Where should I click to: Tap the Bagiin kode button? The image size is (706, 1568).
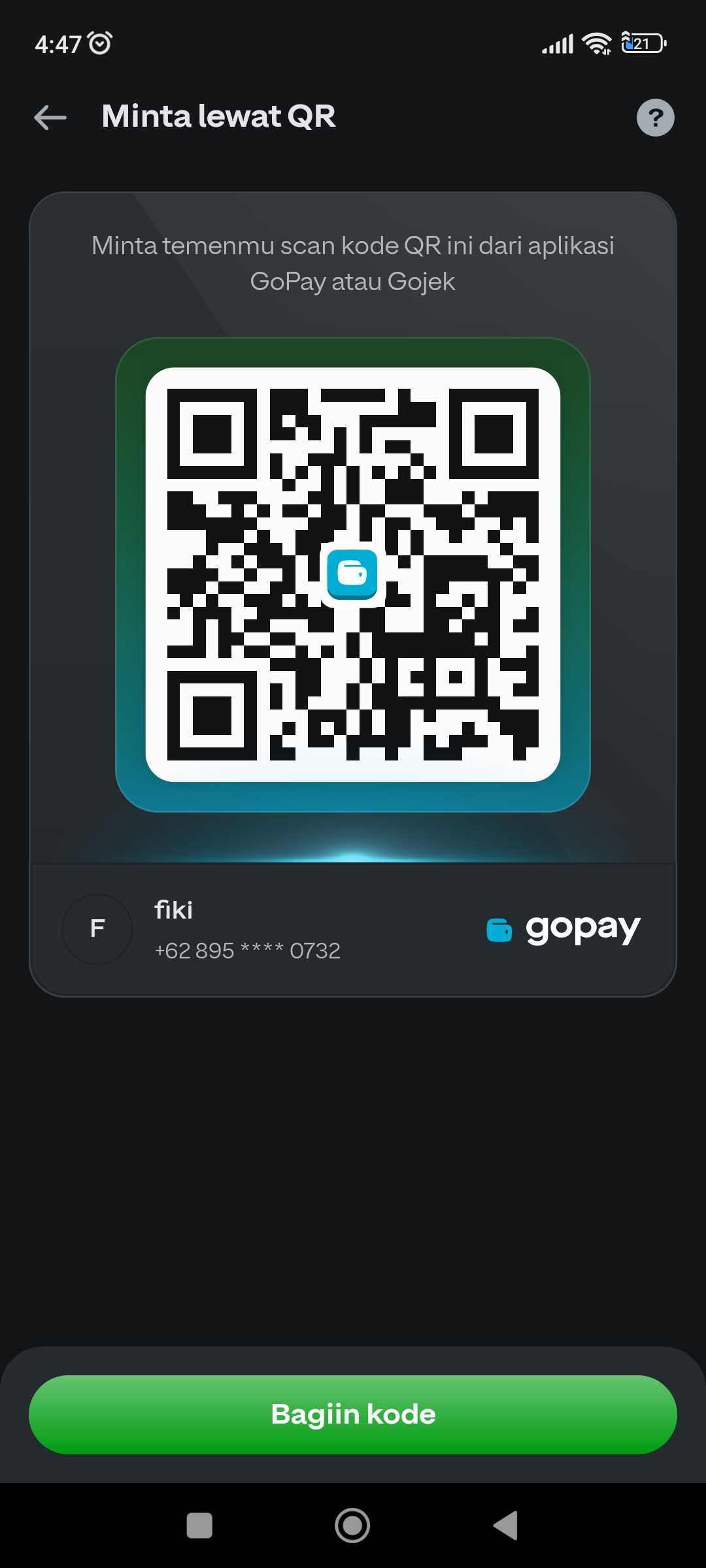click(x=353, y=1414)
